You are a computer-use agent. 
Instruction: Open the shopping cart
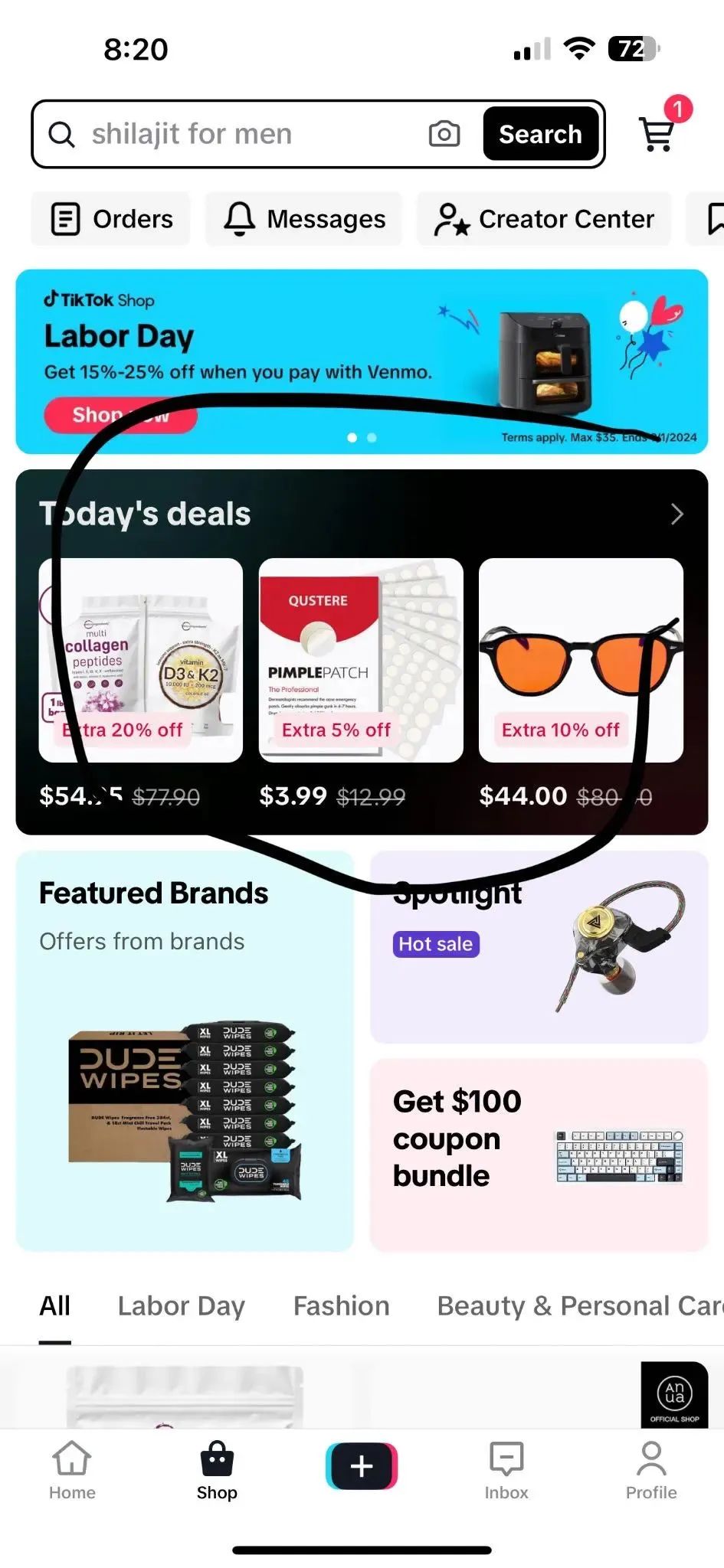click(x=657, y=134)
